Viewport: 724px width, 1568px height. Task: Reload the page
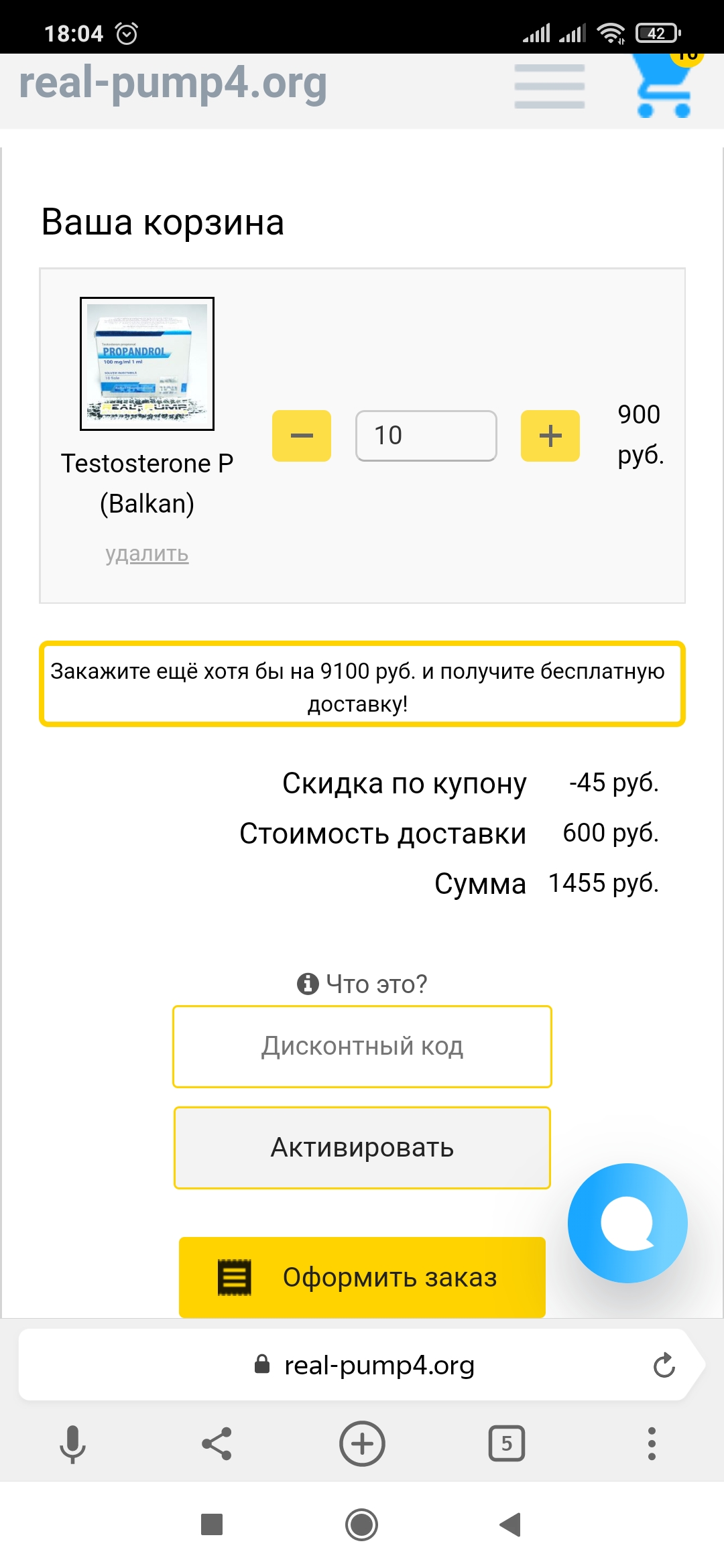[664, 1365]
